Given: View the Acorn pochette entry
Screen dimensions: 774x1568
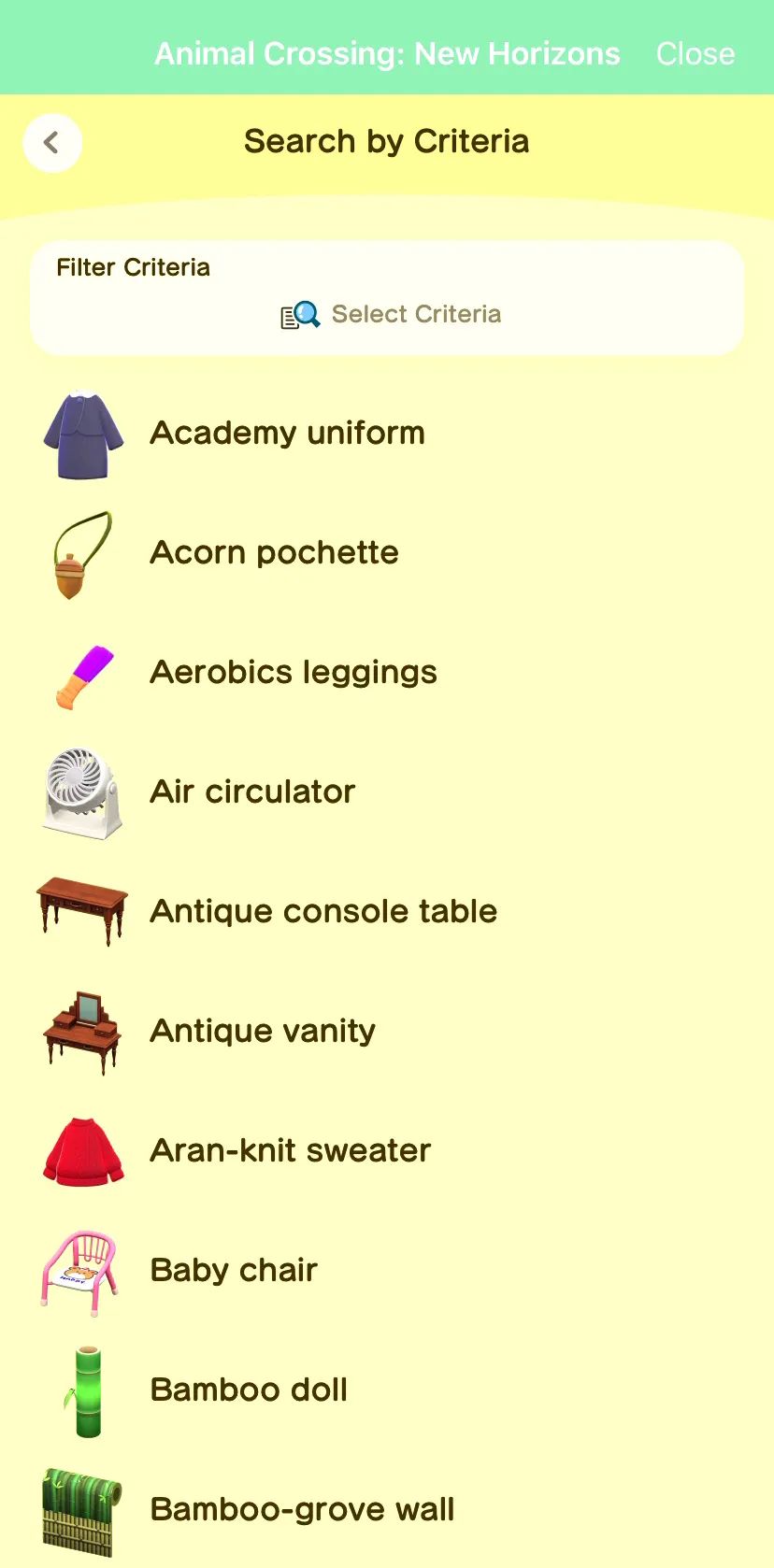Looking at the screenshot, I should 274,553.
